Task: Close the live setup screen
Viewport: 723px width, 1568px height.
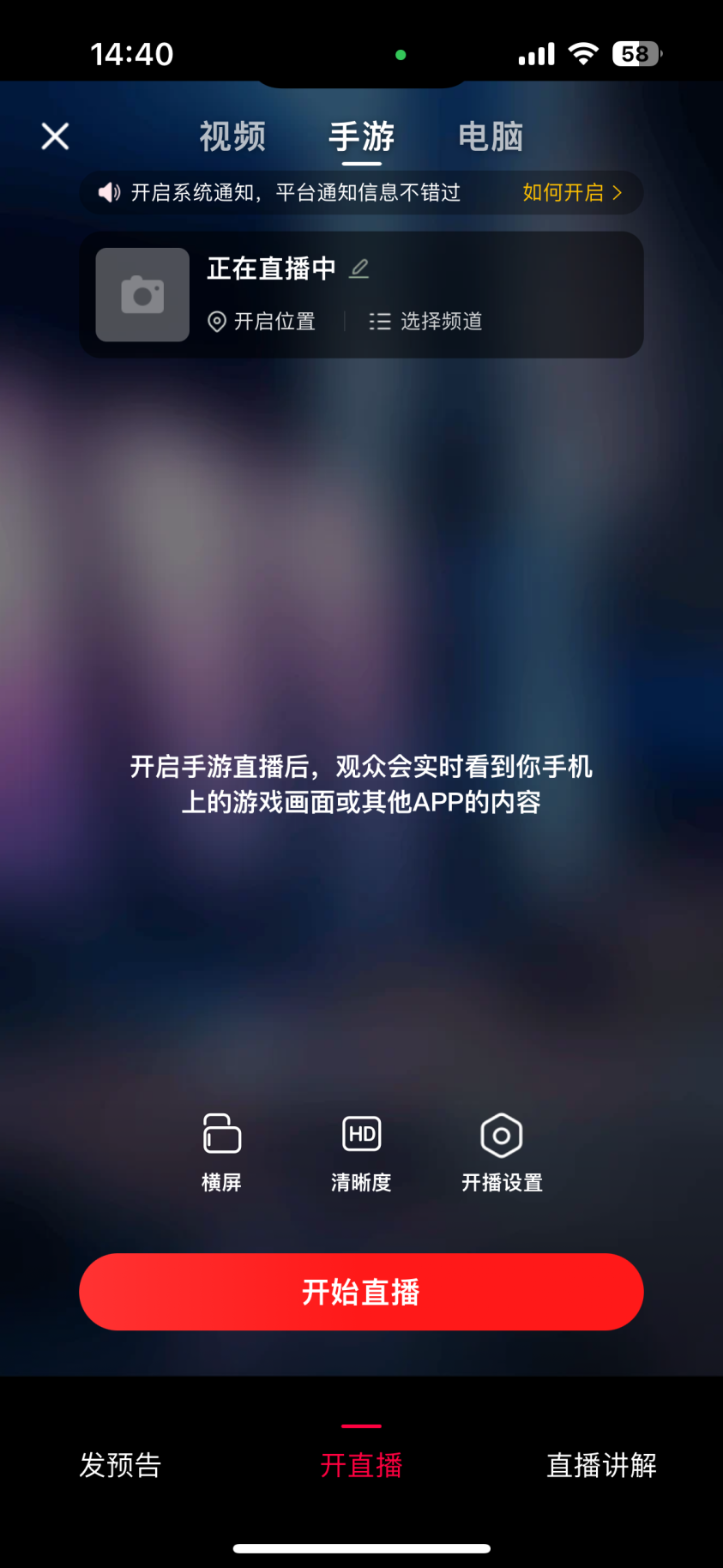Action: (55, 136)
